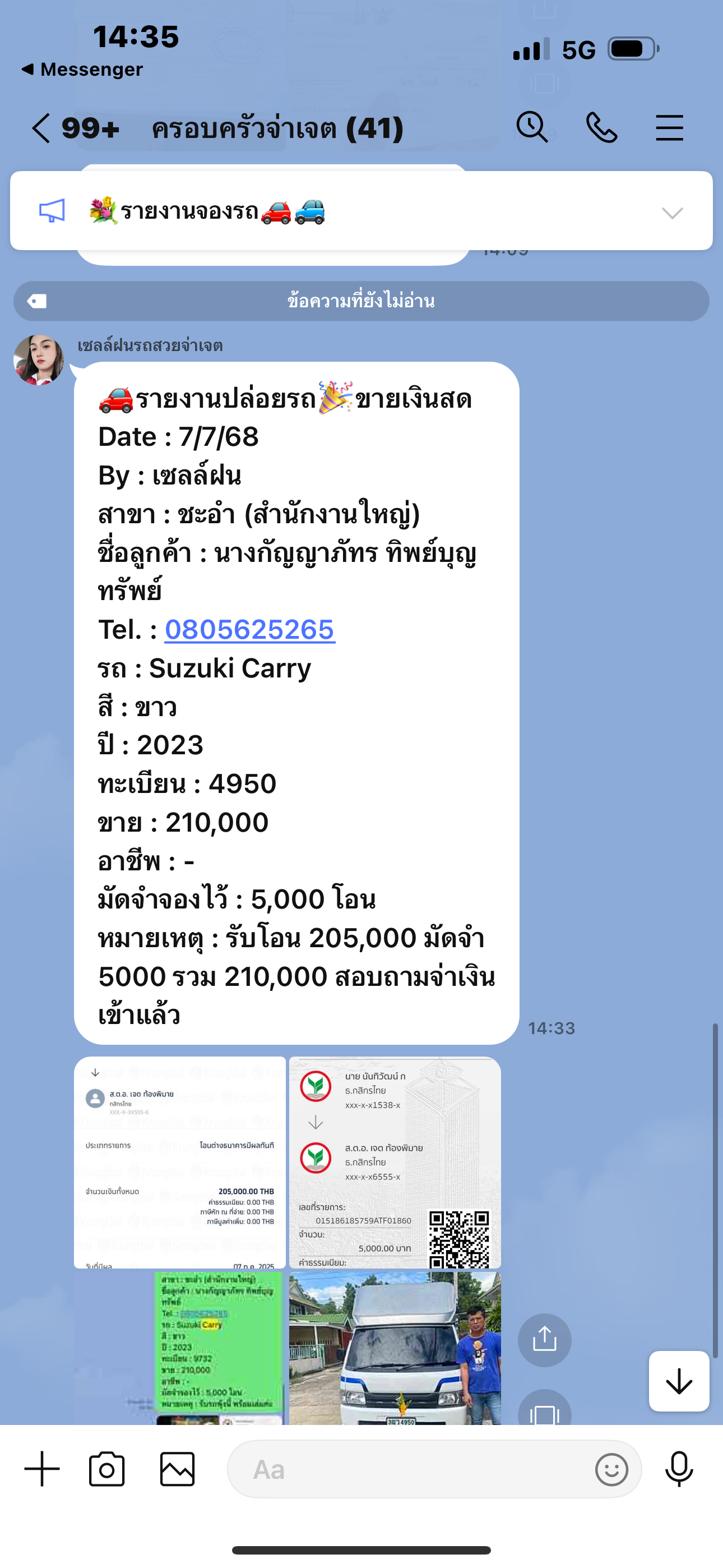Call the phone number 0805625265
The width and height of the screenshot is (723, 1568).
click(x=249, y=629)
